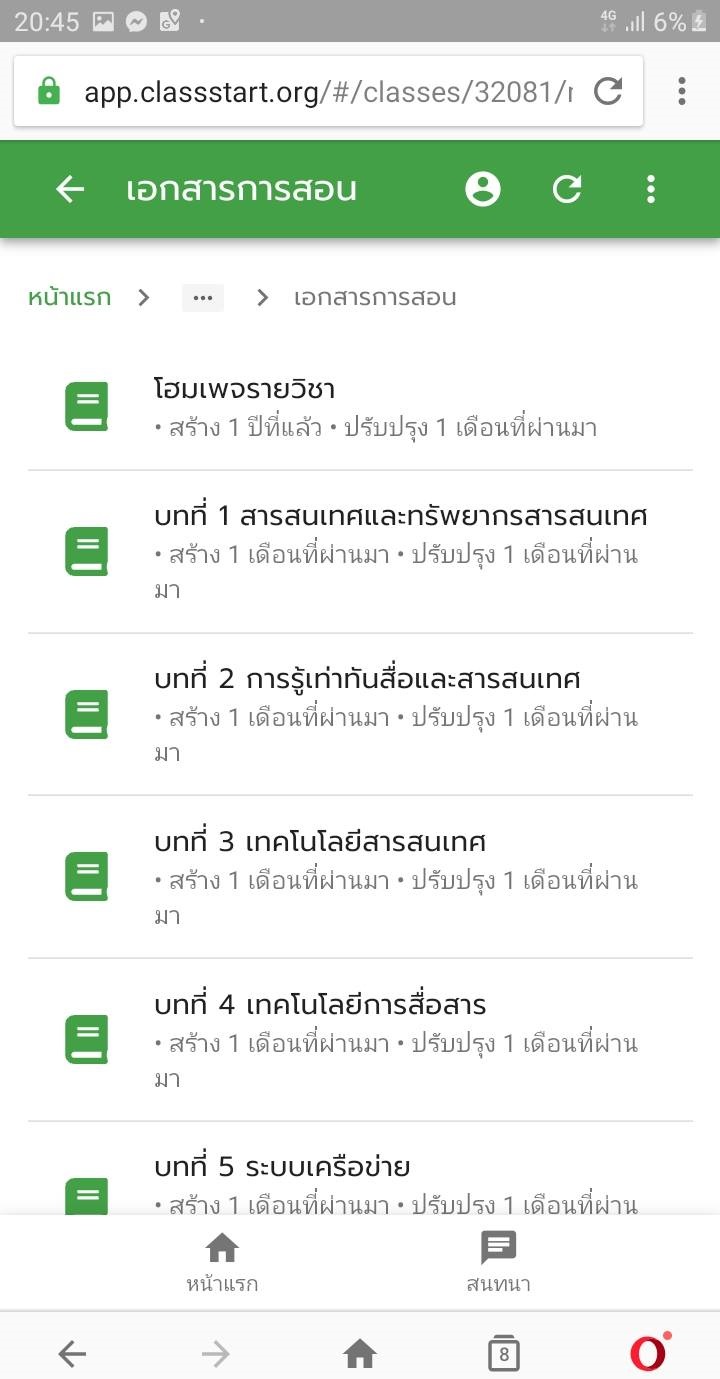Open บทที่ 1 สารสนเทศและทรัพยากรสารสนเทศ

point(400,516)
